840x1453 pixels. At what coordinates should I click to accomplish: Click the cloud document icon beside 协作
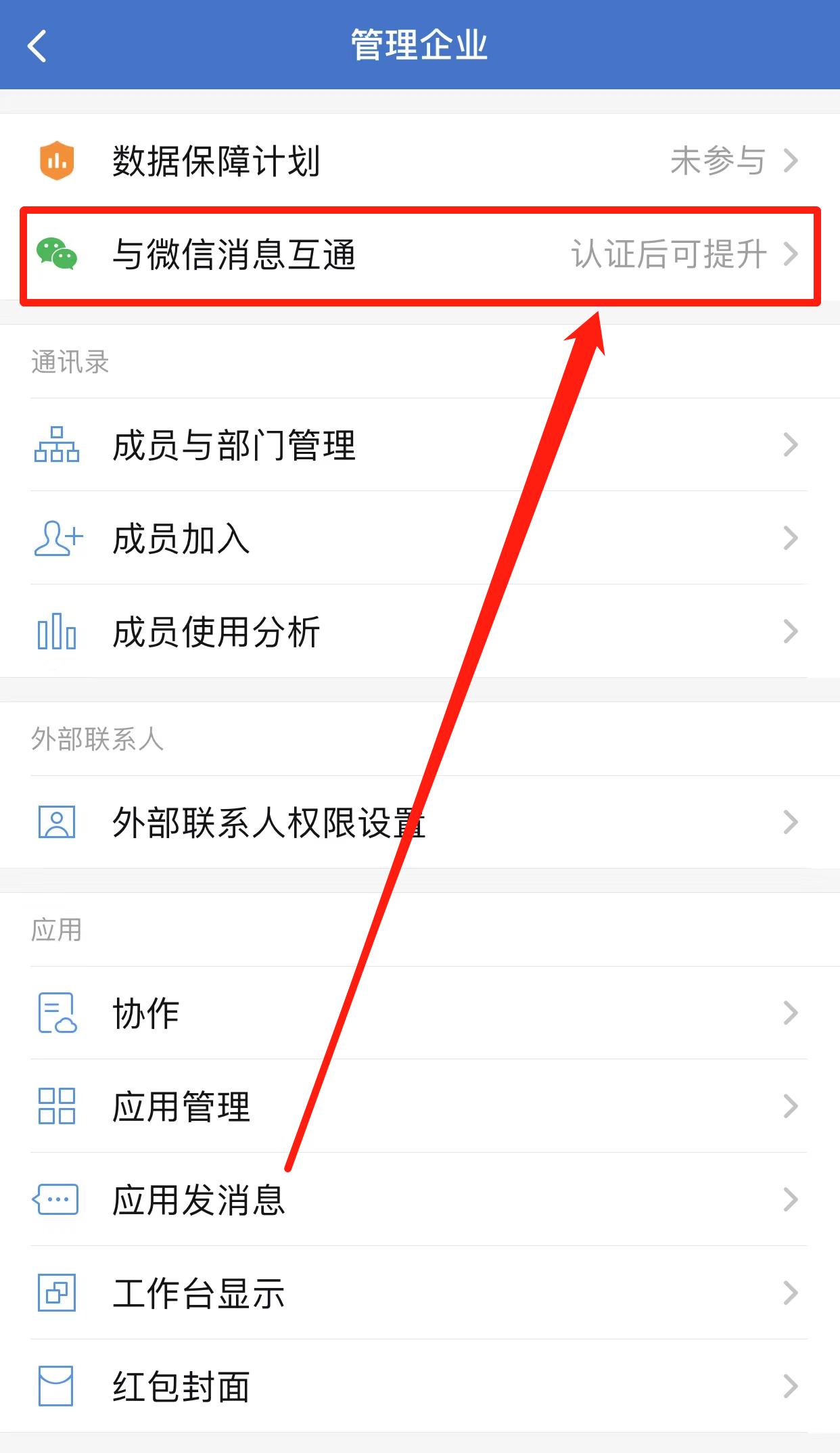coord(57,1012)
